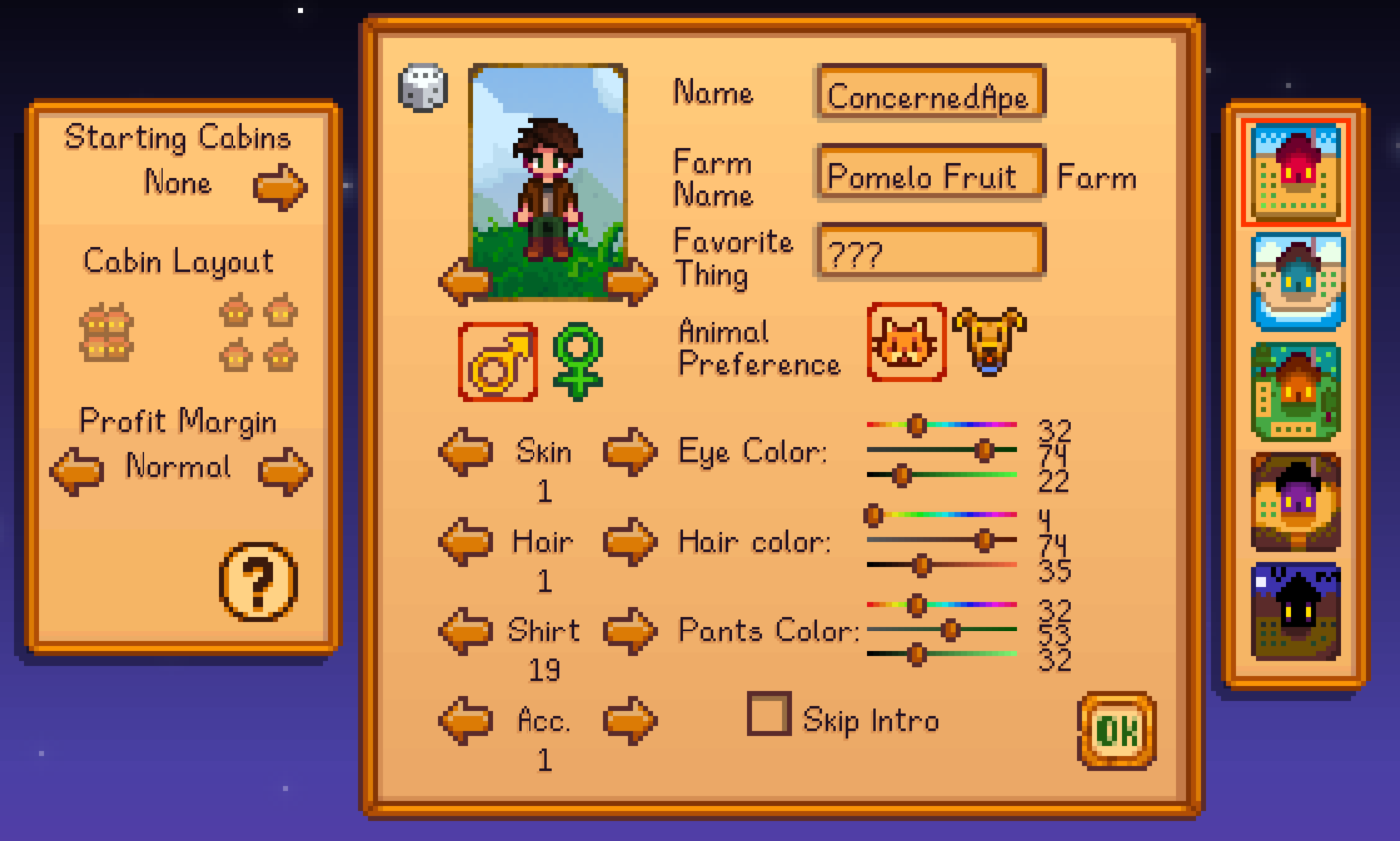Tap next Skin arrow

coord(629,452)
